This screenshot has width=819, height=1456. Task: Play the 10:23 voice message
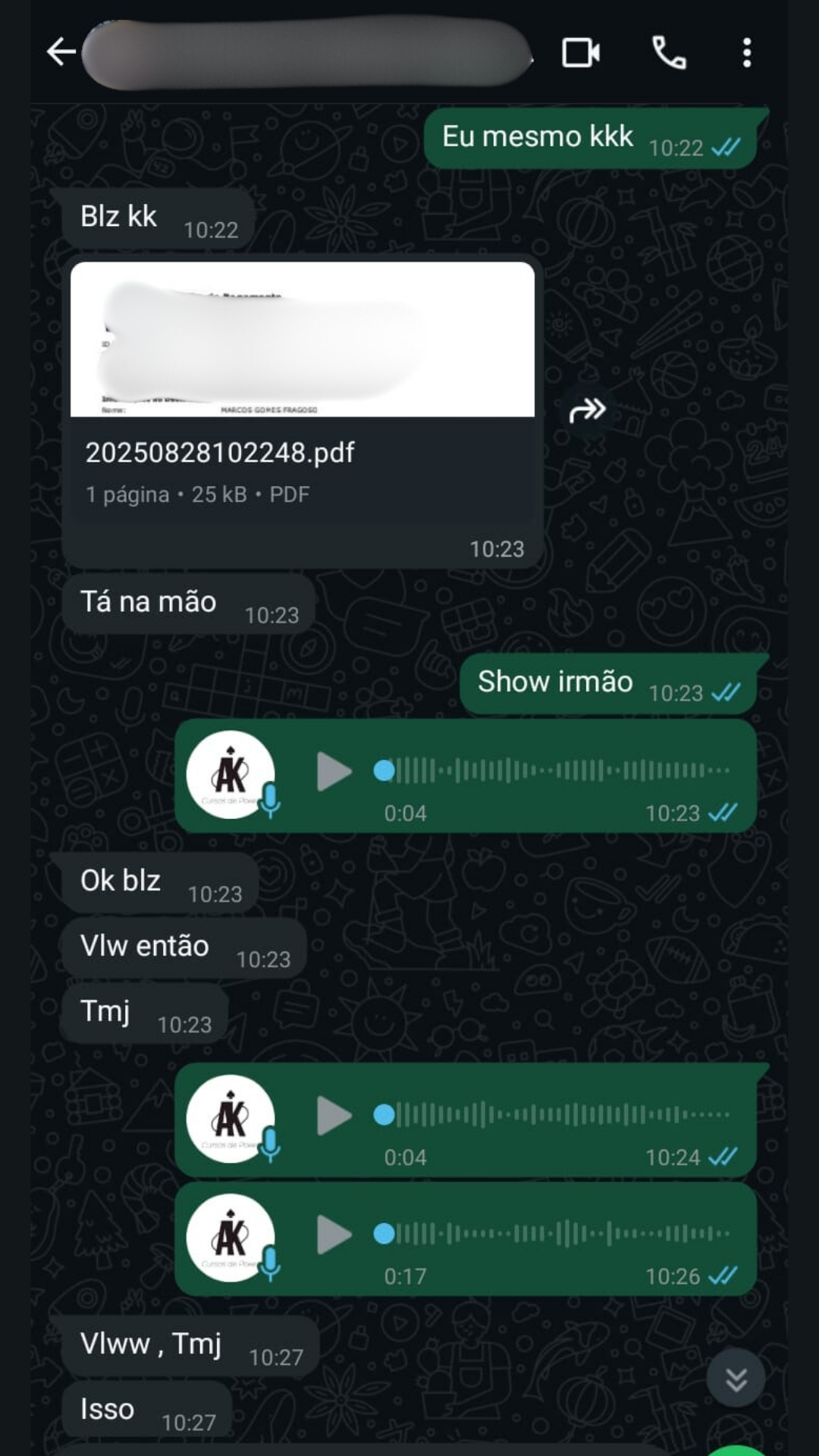334,771
